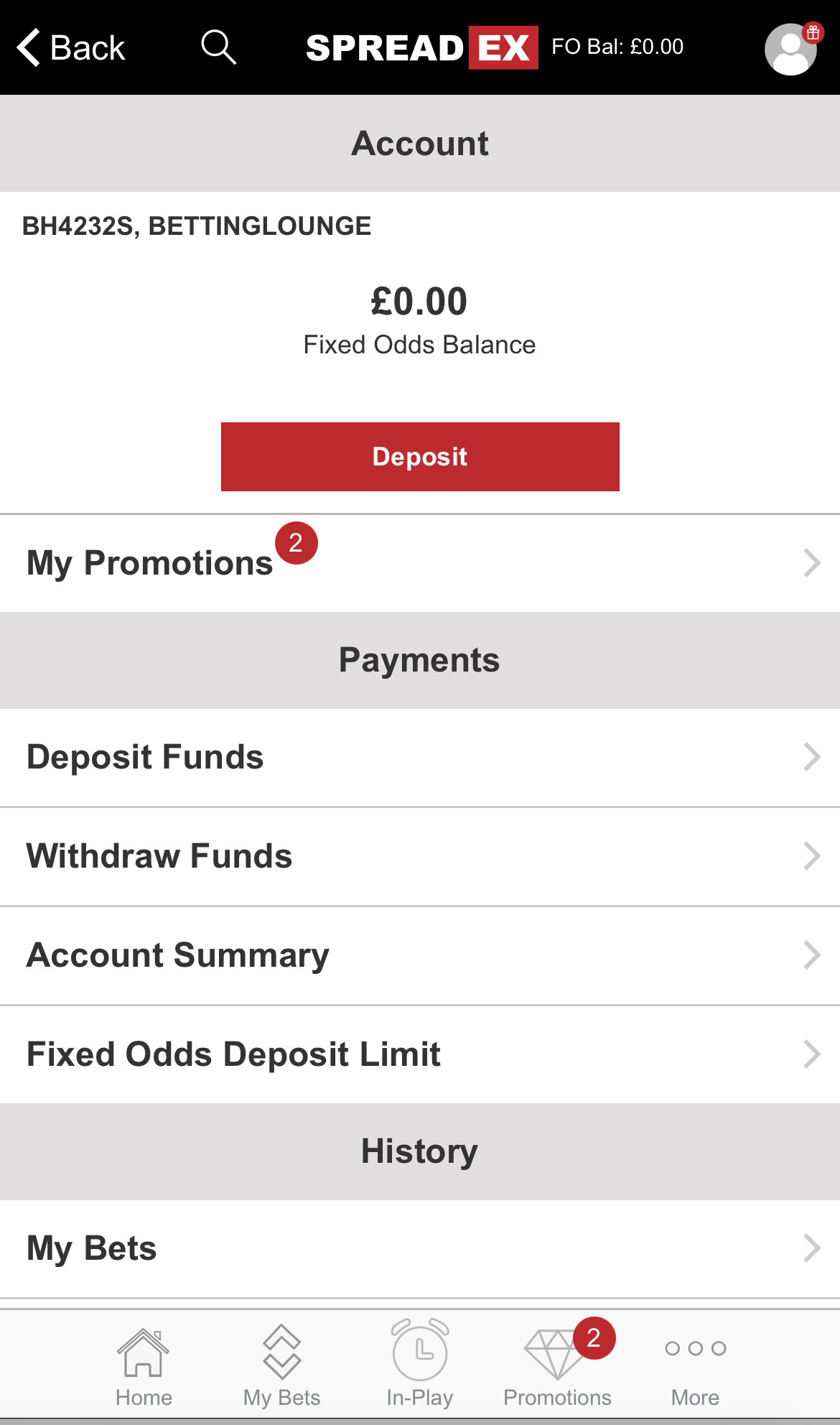Open My Bets under History

coord(420,1248)
